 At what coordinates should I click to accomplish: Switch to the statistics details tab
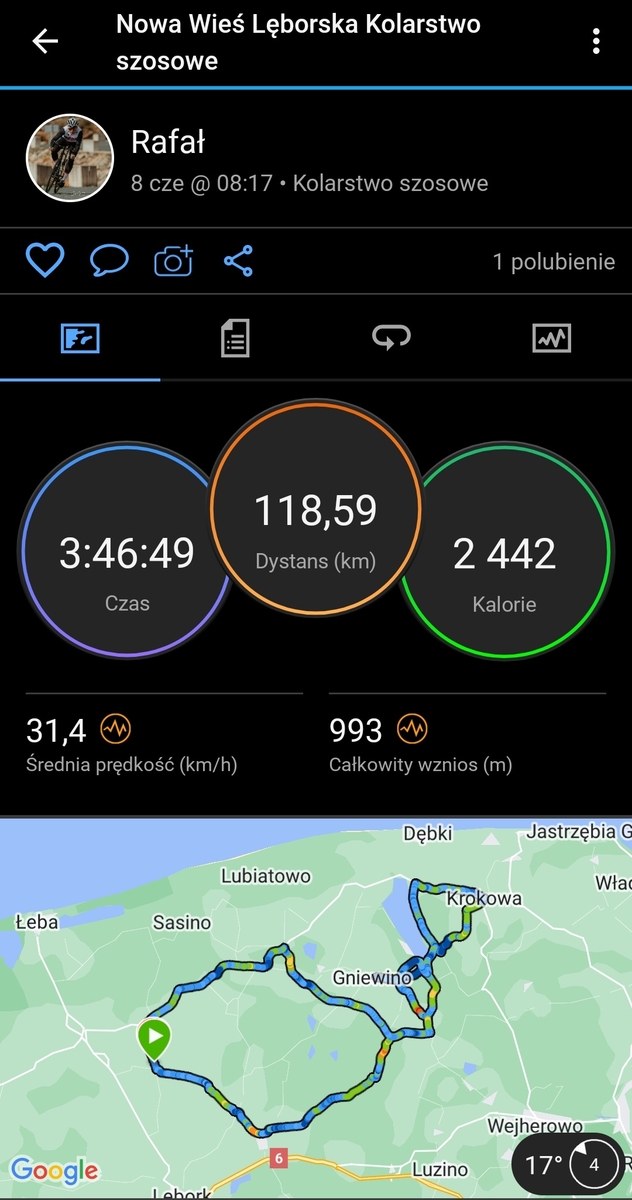(x=235, y=339)
